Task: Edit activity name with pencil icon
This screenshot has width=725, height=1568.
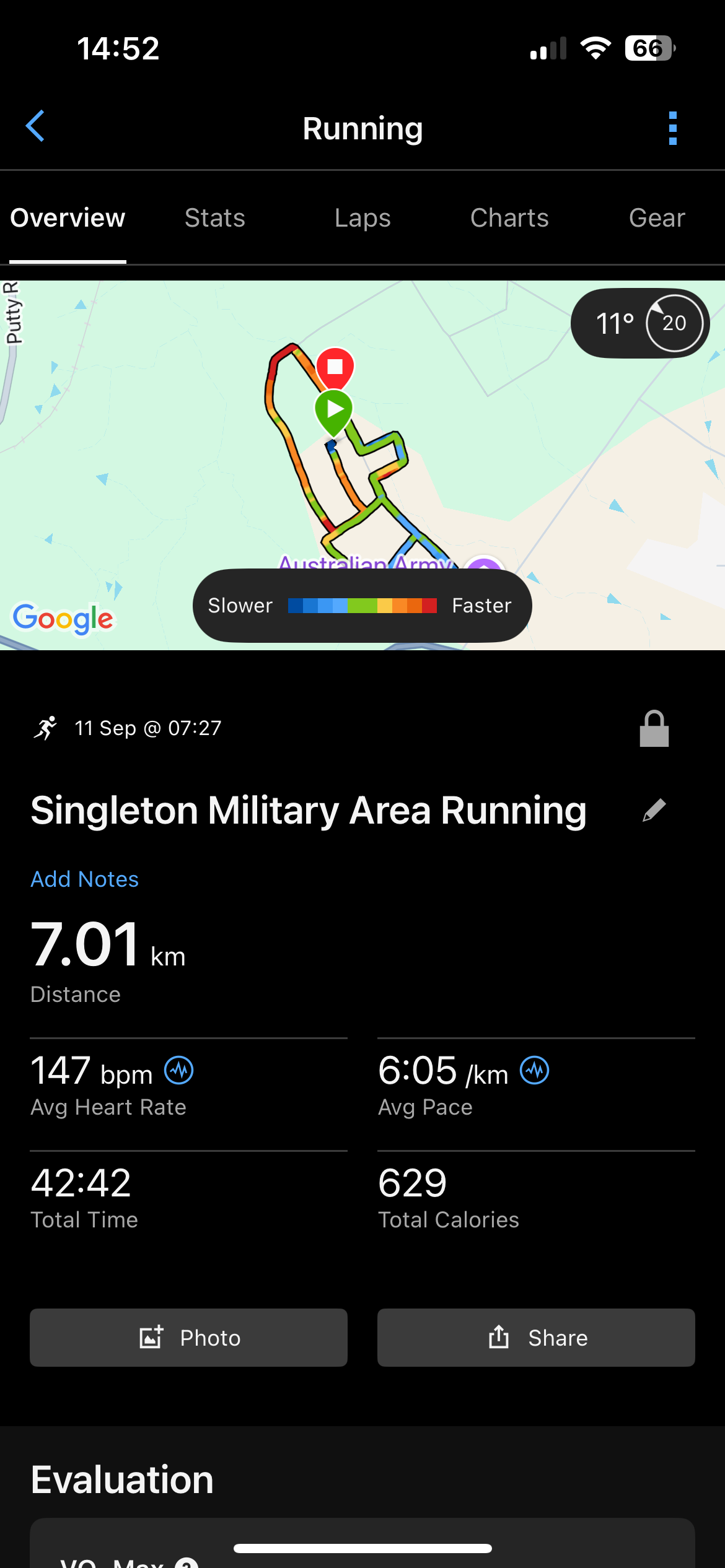Action: point(654,810)
